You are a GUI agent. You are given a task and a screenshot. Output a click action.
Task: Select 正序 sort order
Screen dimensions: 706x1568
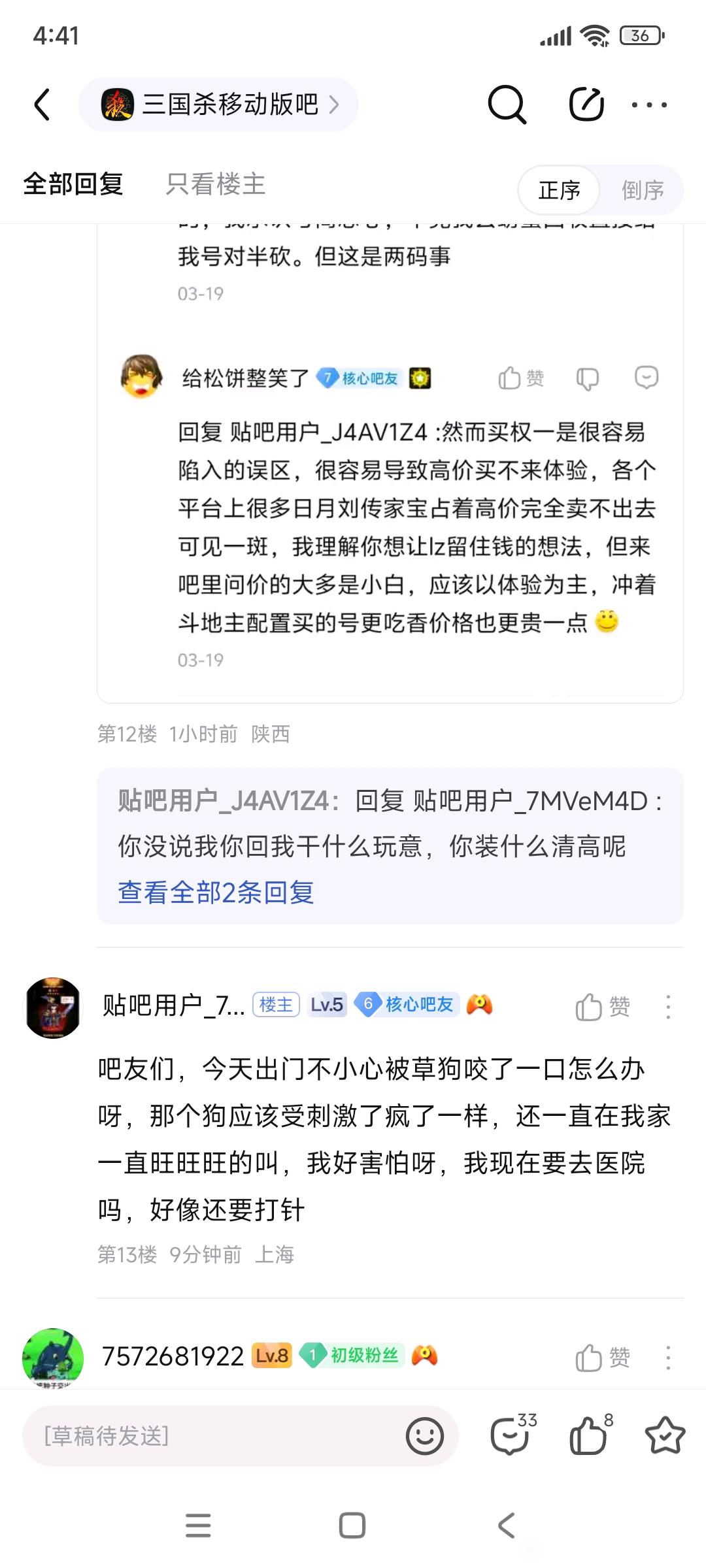(x=559, y=190)
